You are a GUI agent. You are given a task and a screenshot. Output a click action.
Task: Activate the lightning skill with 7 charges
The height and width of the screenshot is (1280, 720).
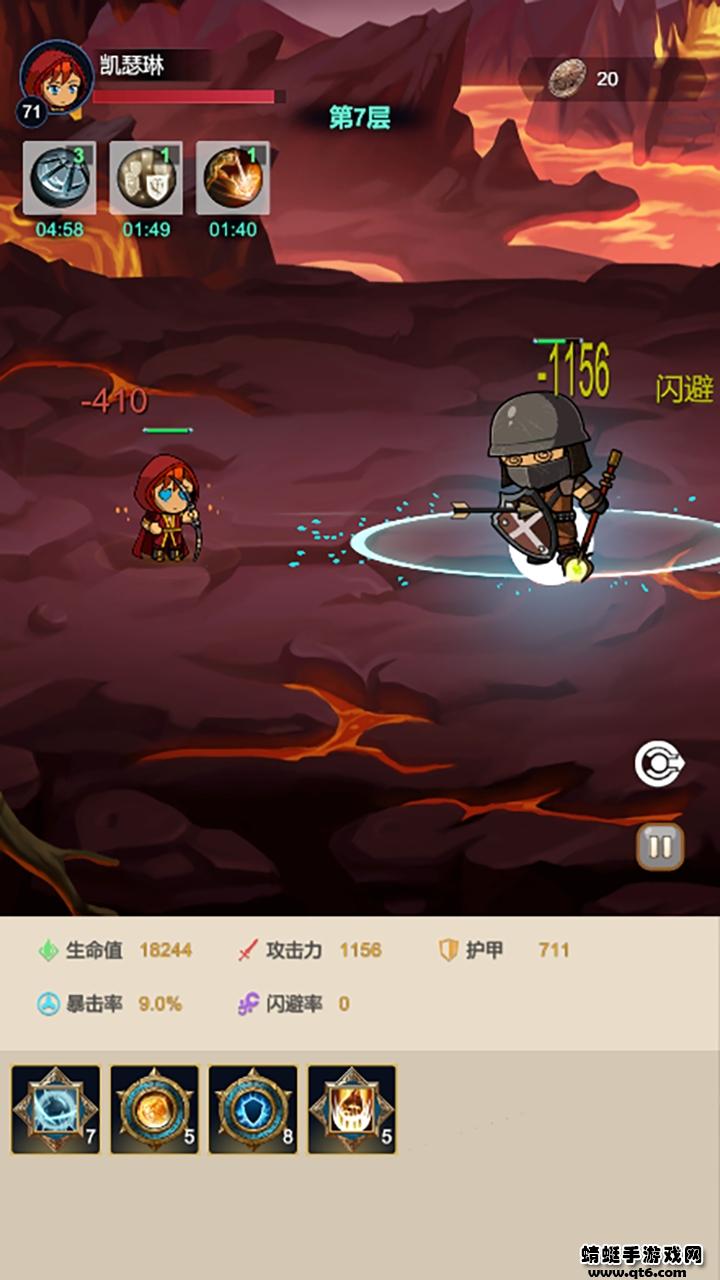pos(56,1109)
